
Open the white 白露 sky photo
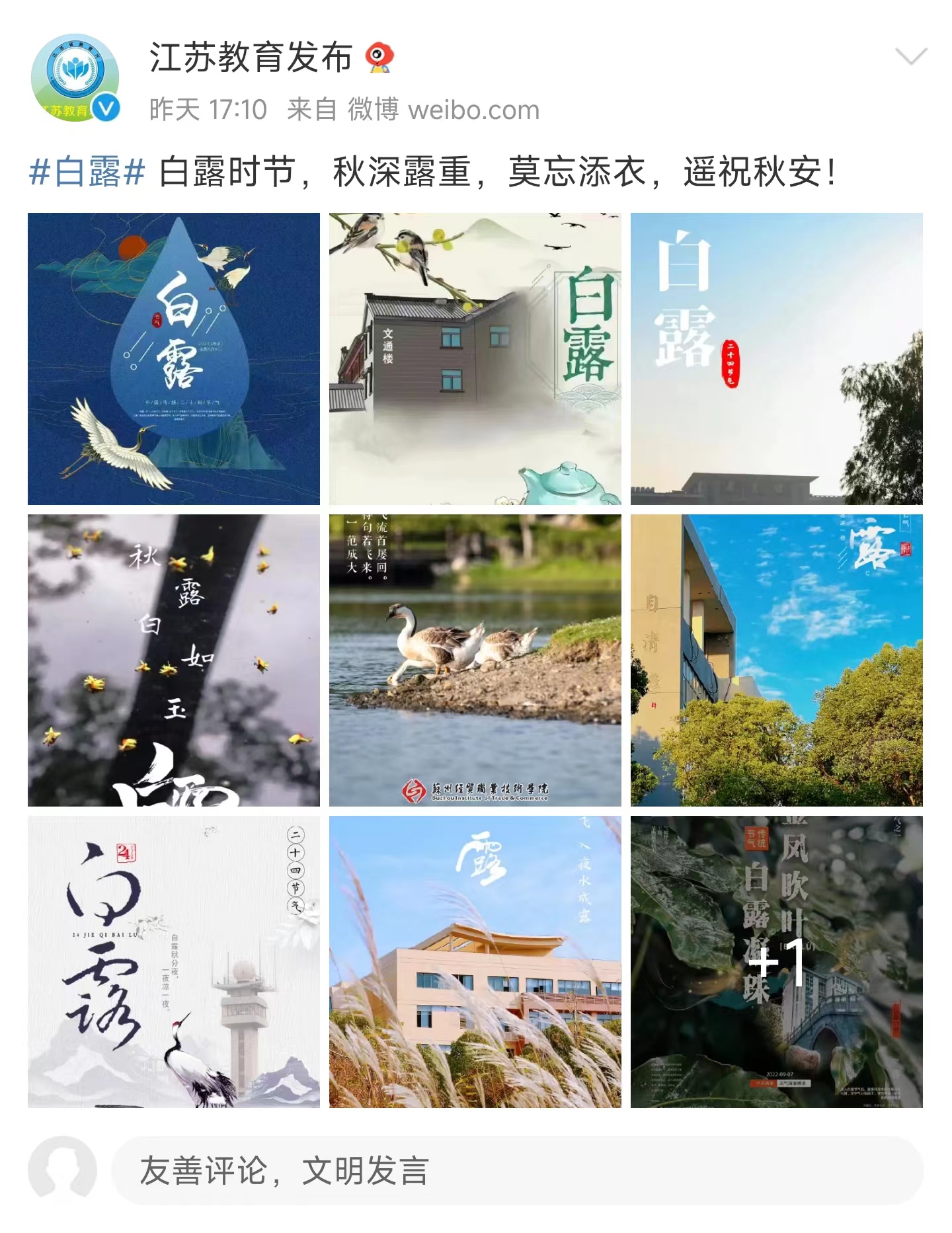tap(776, 359)
